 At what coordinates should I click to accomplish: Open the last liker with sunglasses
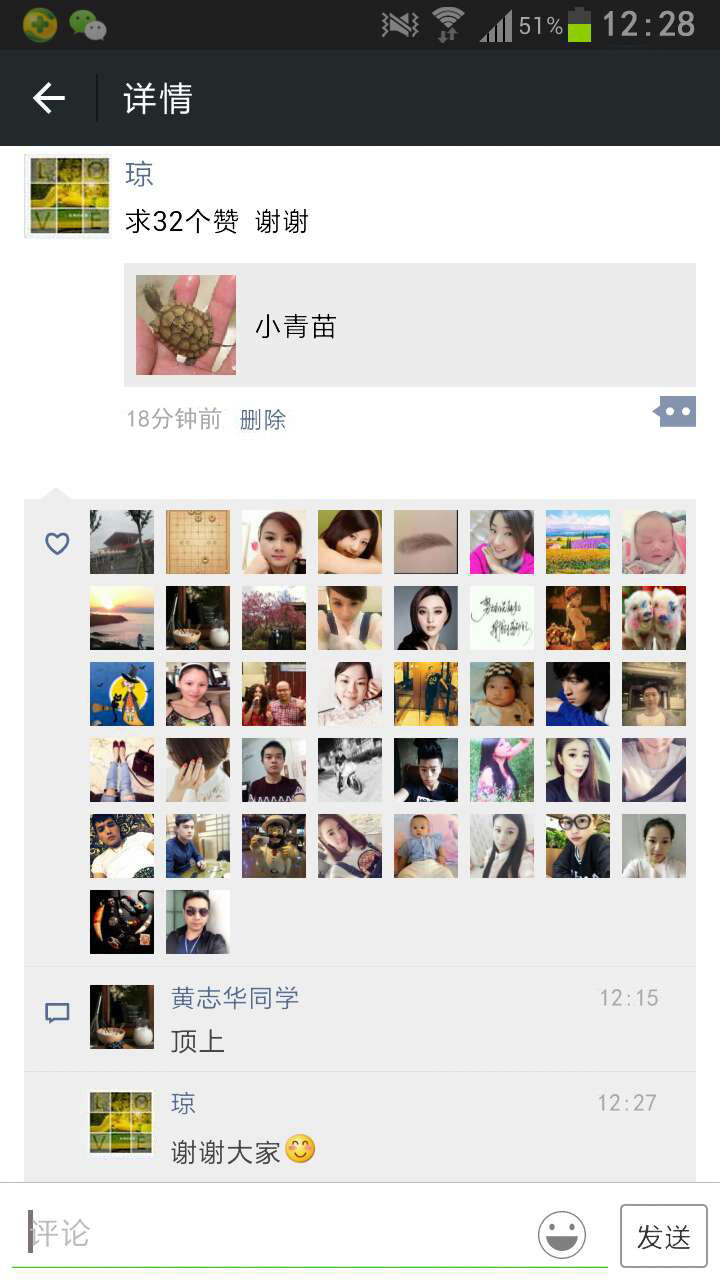coord(198,922)
